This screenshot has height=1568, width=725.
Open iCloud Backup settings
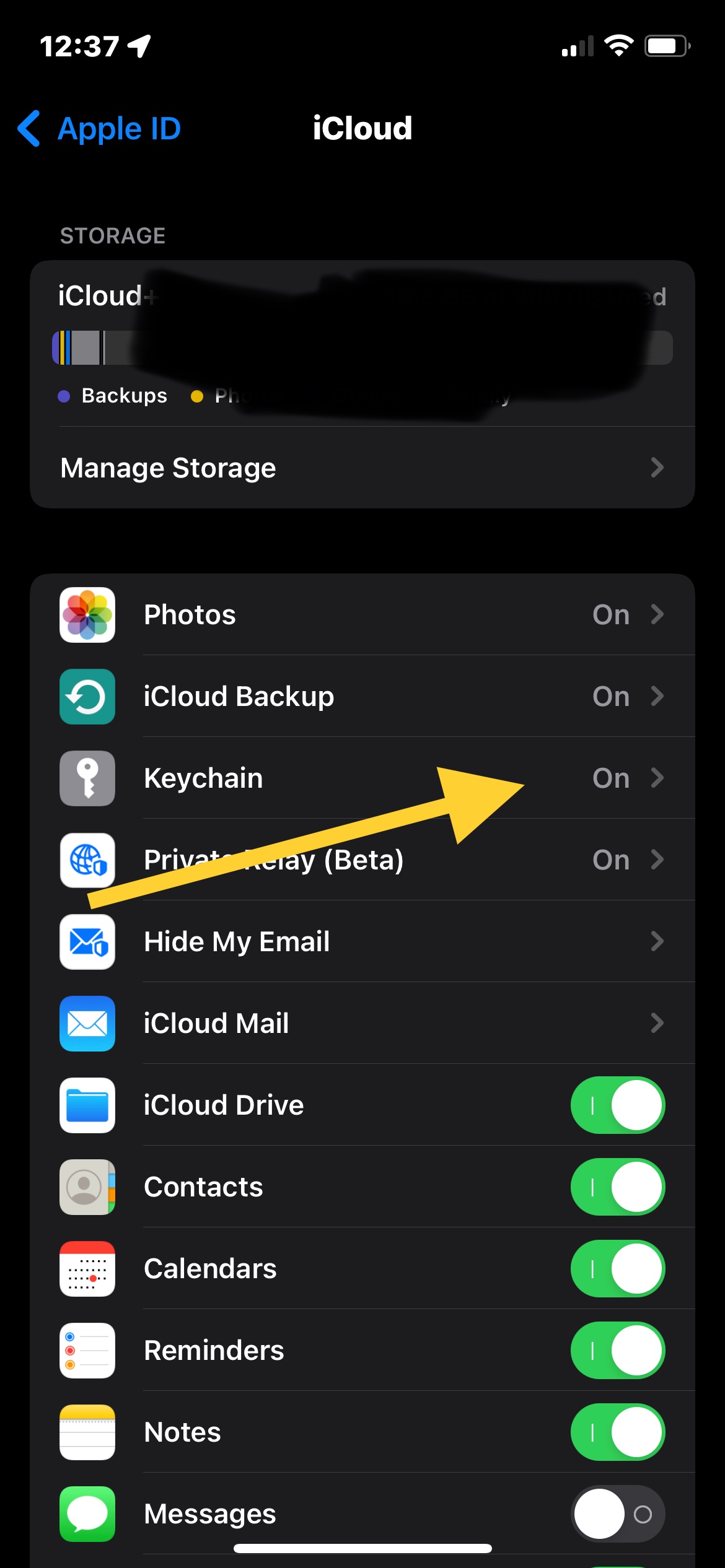[362, 697]
